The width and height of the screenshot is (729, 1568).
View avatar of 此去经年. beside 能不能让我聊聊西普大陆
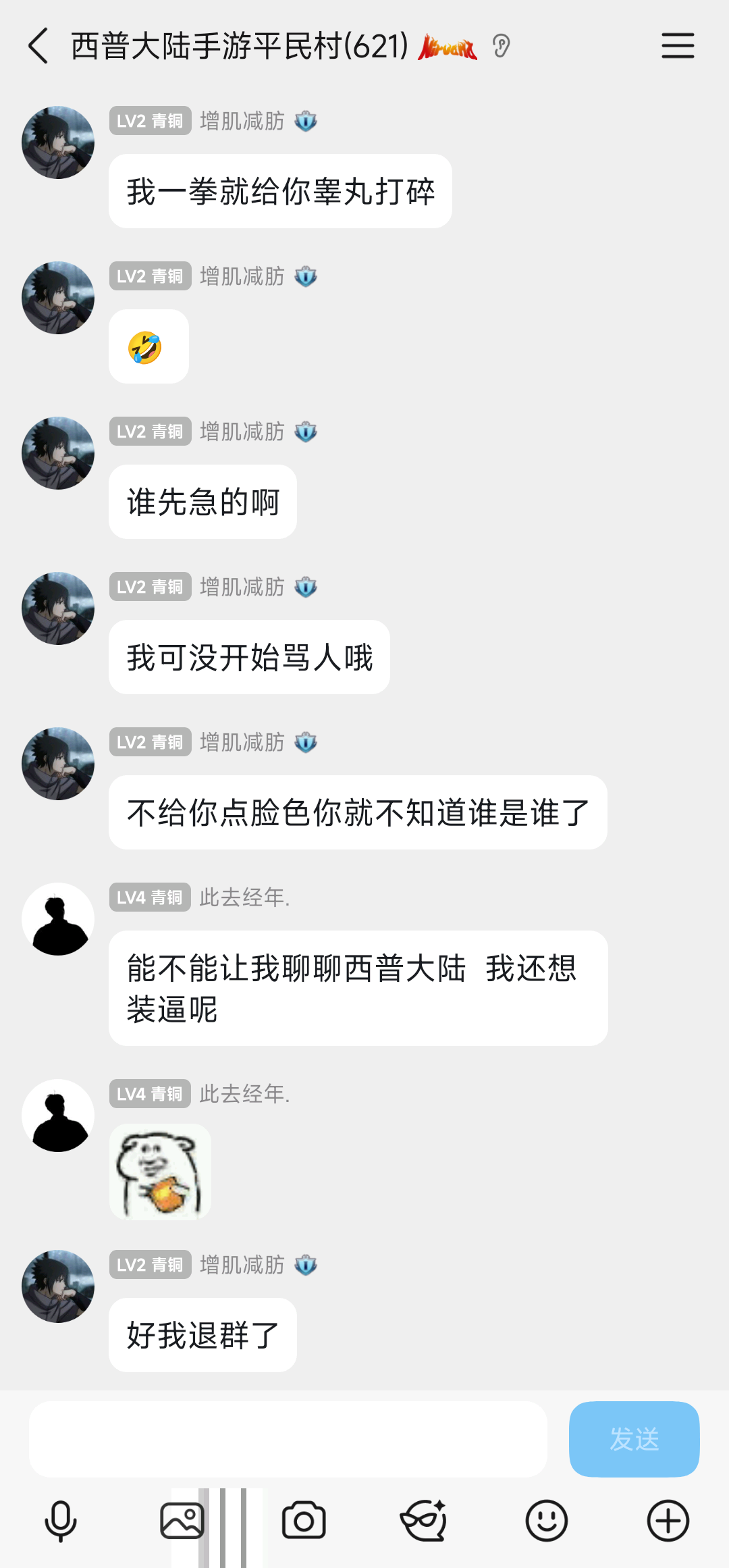pyautogui.click(x=58, y=919)
